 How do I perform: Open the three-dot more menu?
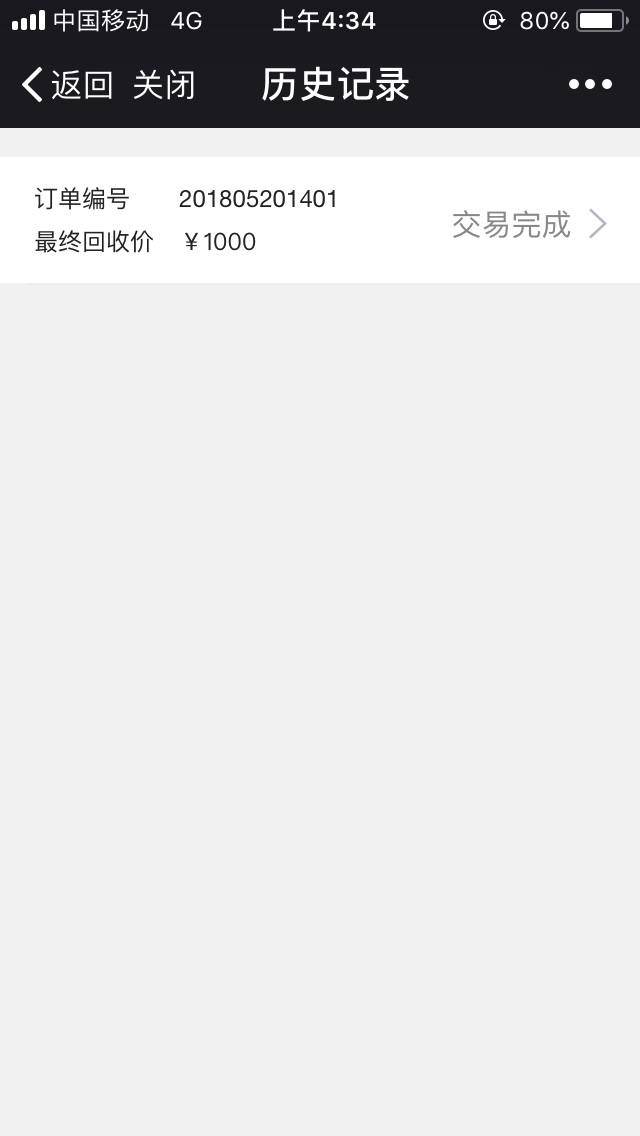pyautogui.click(x=590, y=85)
